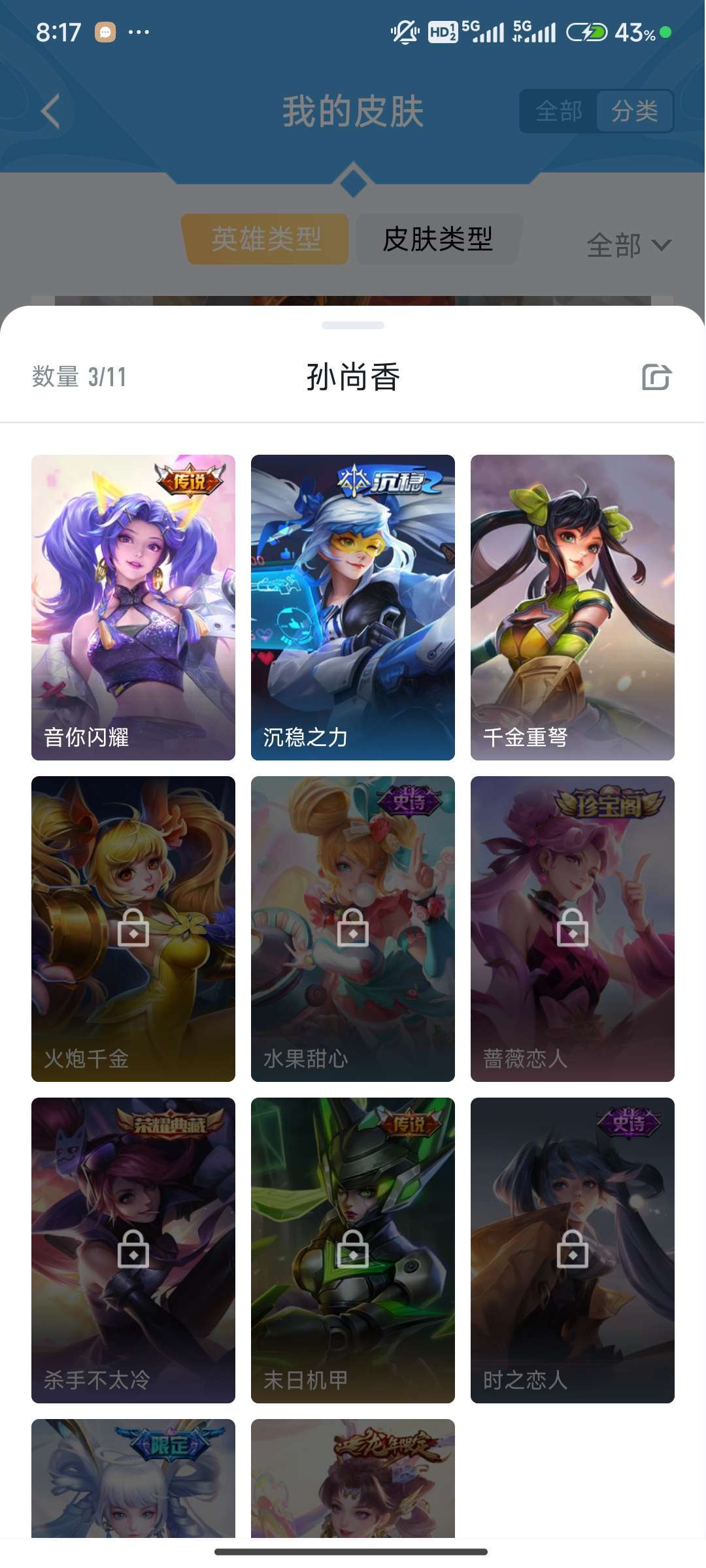View the locked 时之恋人 skin
The width and height of the screenshot is (706, 1568).
coord(573,1250)
